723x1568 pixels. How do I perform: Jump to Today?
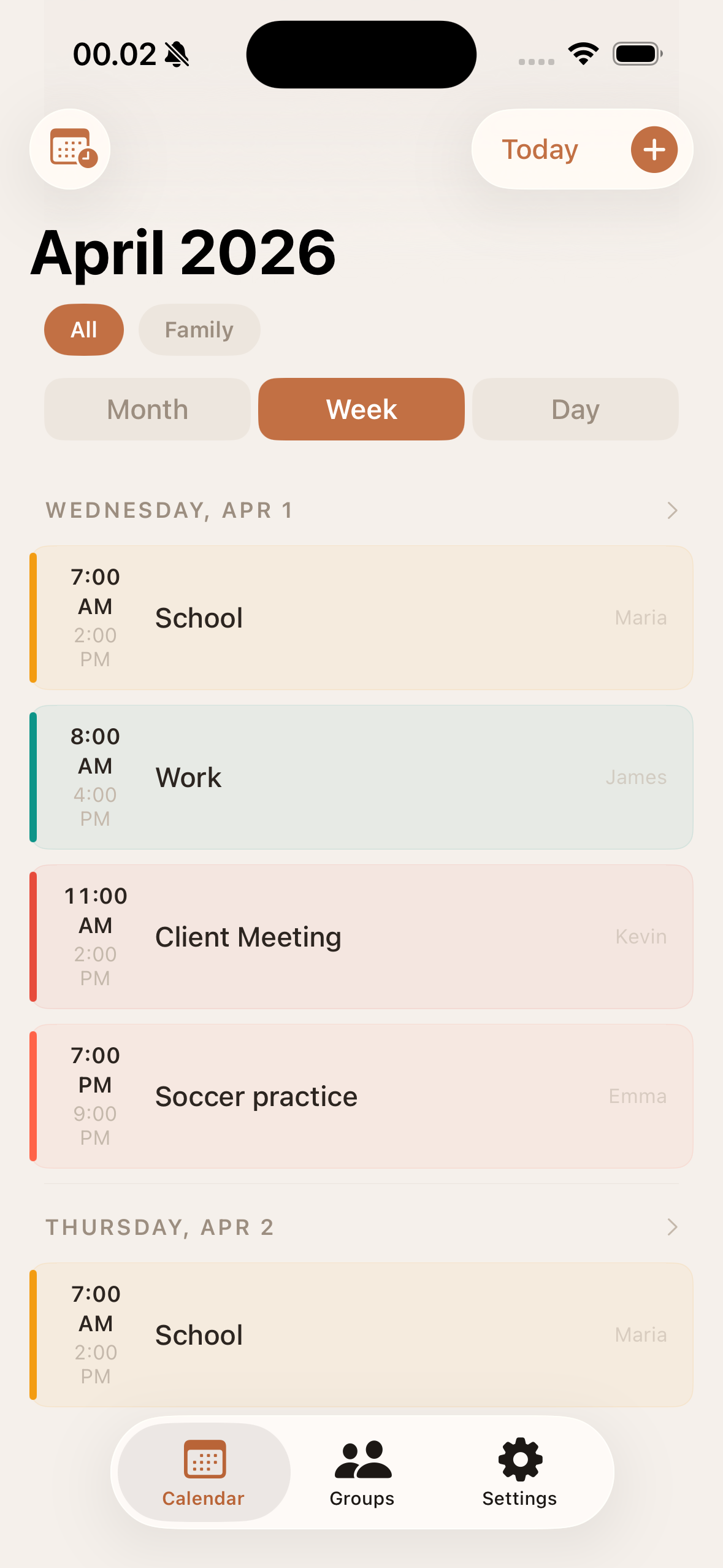pos(540,150)
